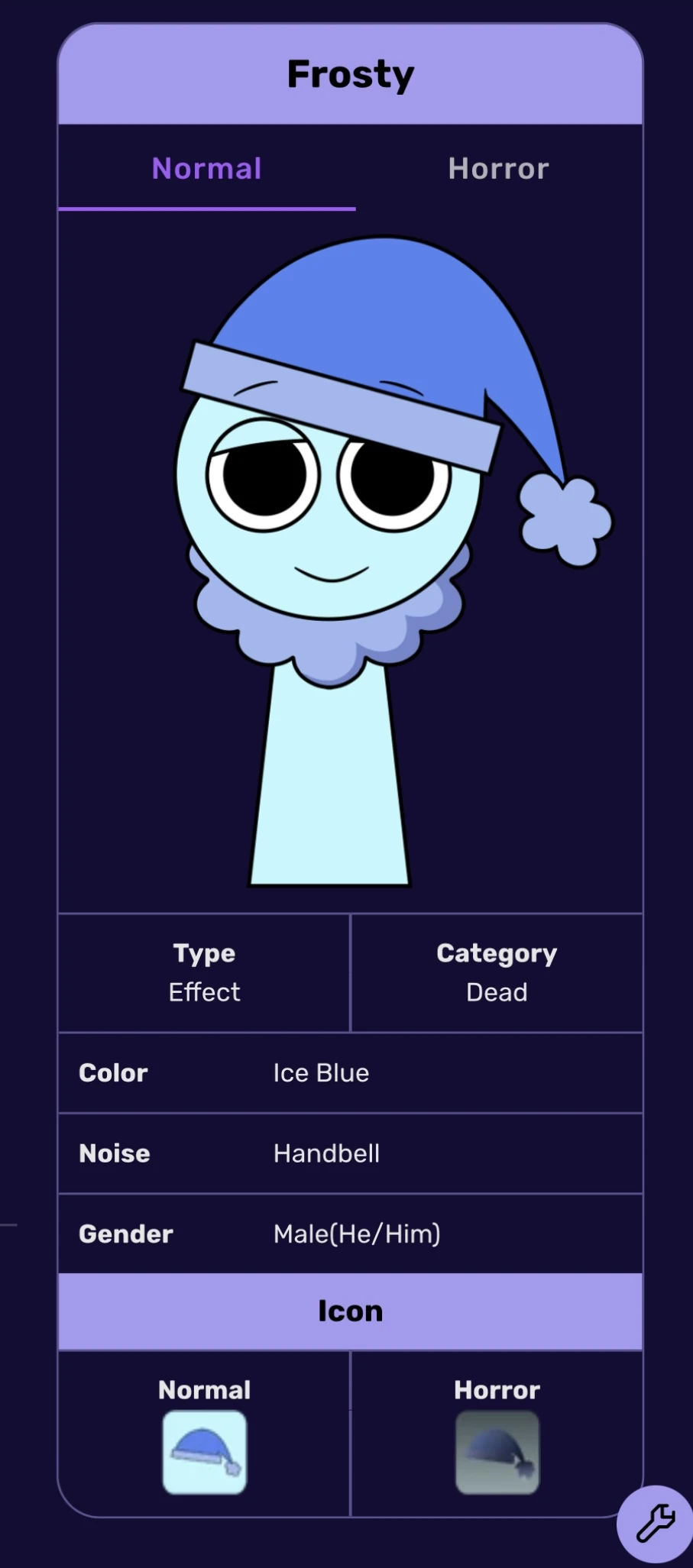Switch to the Horror tab
The image size is (693, 1568).
(498, 169)
